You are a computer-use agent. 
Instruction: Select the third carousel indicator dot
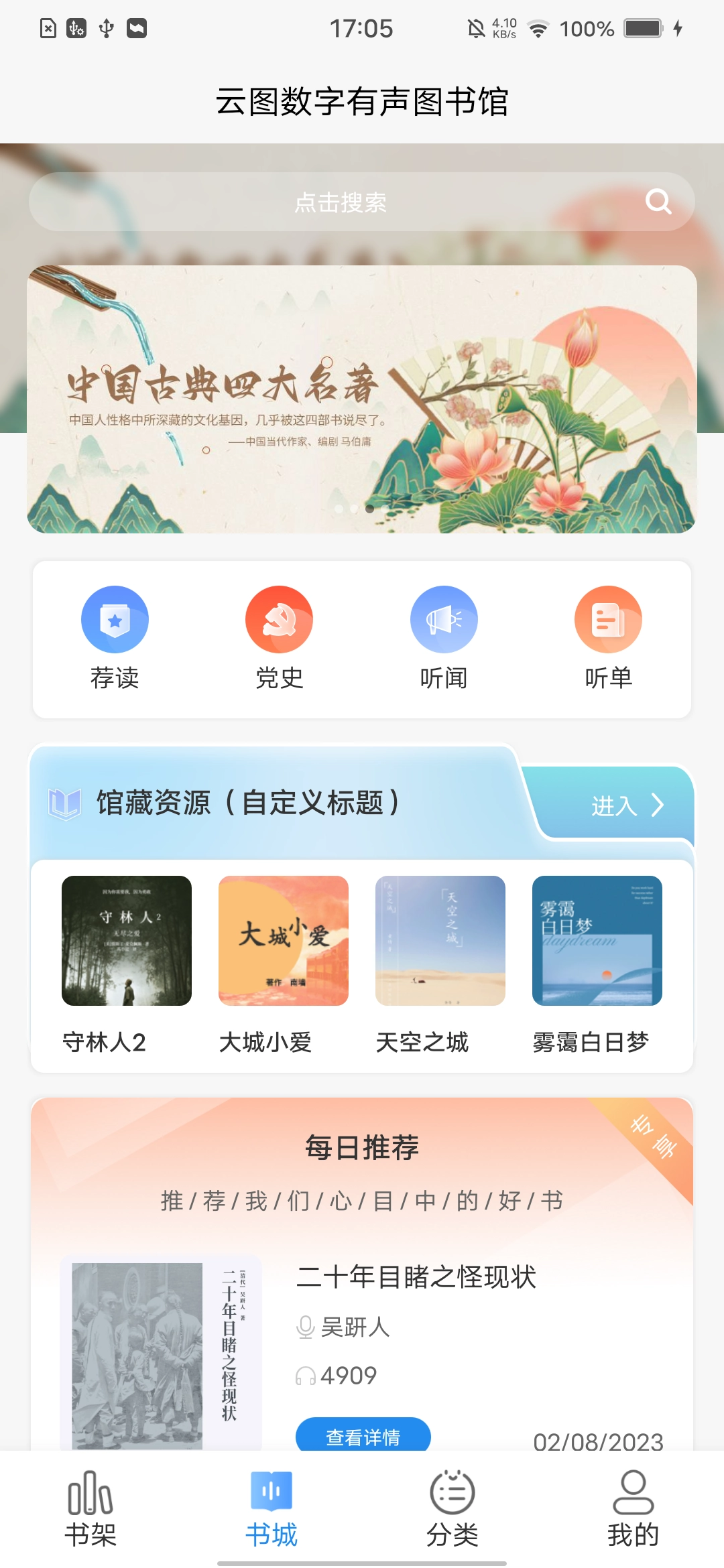[x=371, y=508]
